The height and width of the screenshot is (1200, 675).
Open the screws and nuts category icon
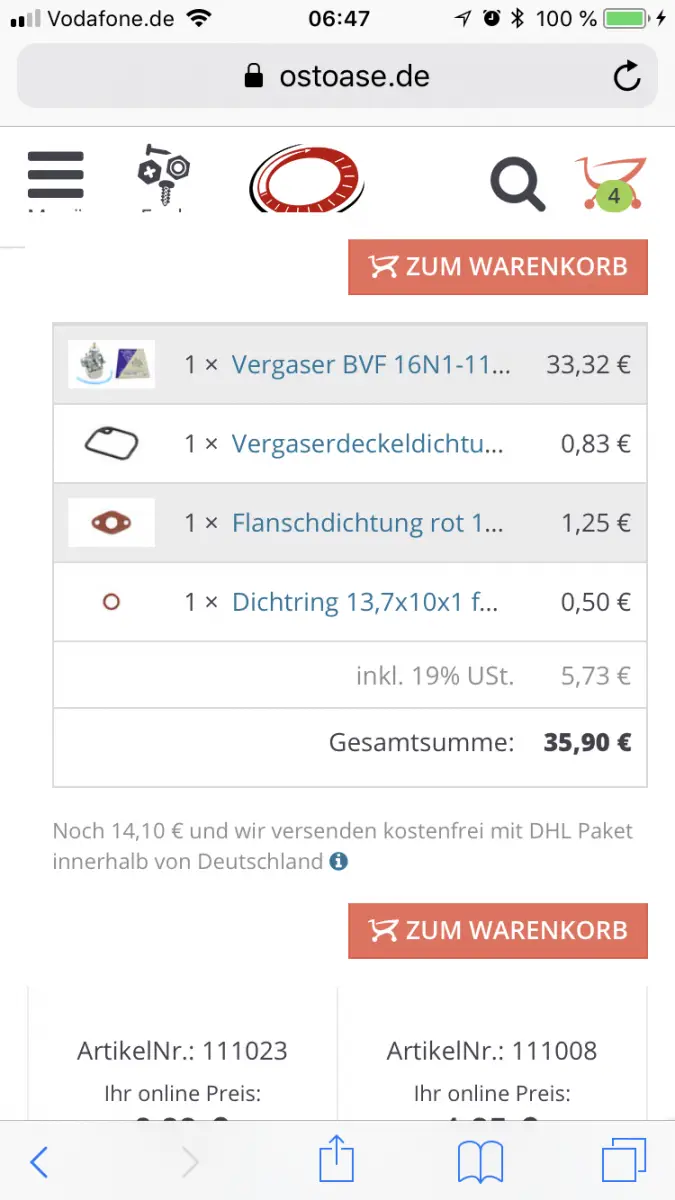163,176
